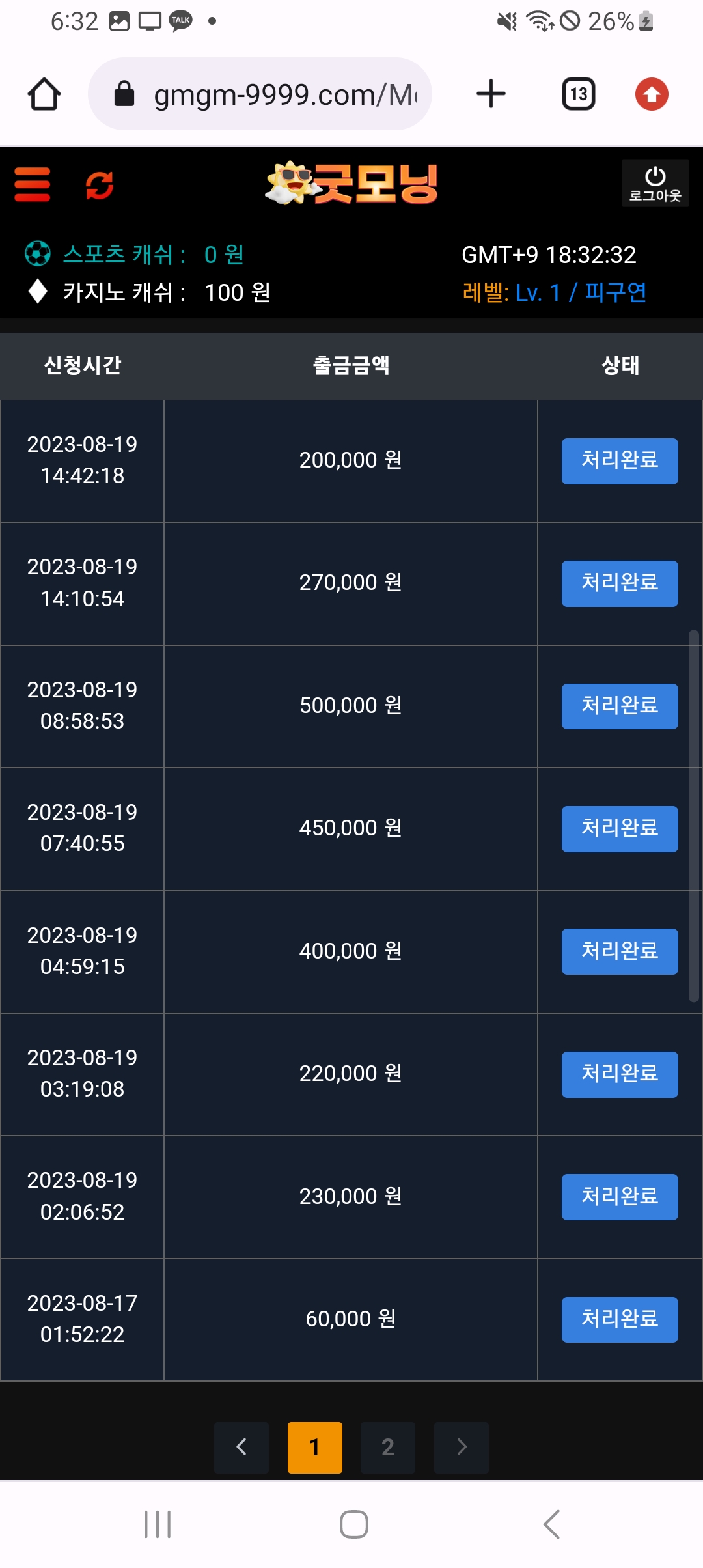Open the red hamburger menu
703x1568 pixels.
coord(33,184)
